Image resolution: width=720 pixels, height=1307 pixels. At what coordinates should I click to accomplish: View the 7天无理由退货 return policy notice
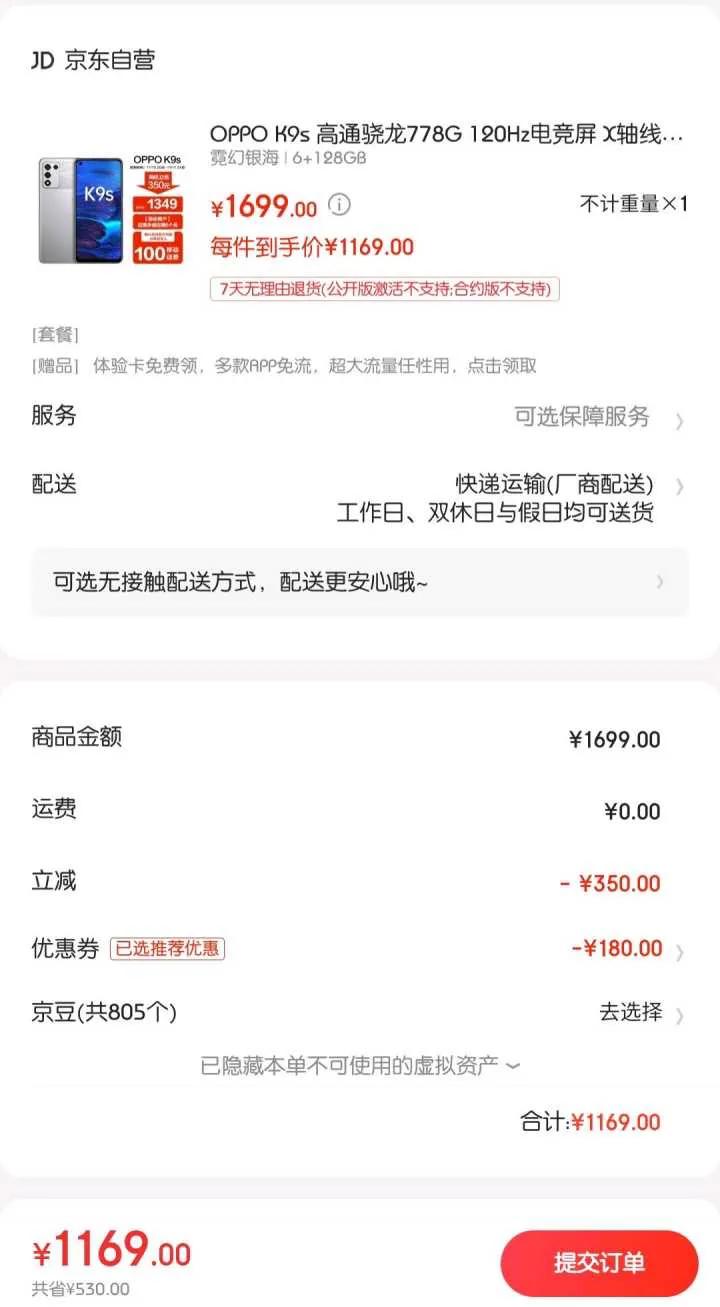click(390, 288)
